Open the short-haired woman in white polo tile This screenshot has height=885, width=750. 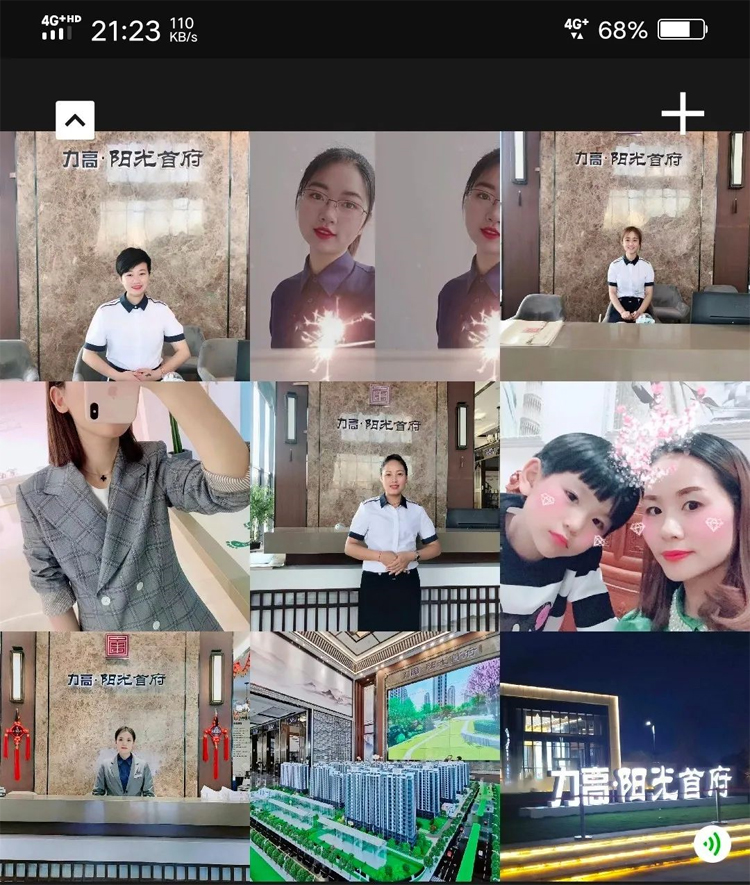tap(124, 255)
